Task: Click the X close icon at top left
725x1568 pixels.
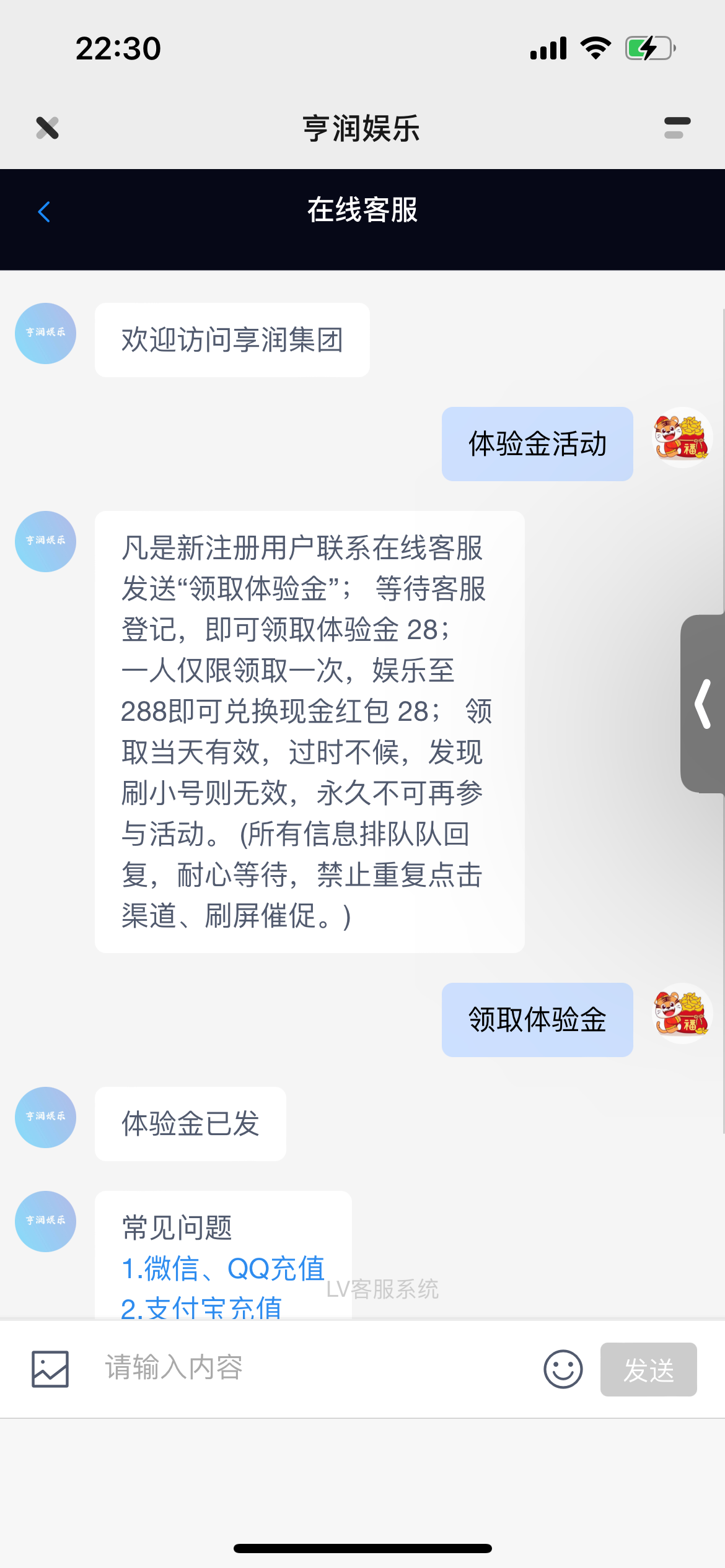Action: coord(47,128)
